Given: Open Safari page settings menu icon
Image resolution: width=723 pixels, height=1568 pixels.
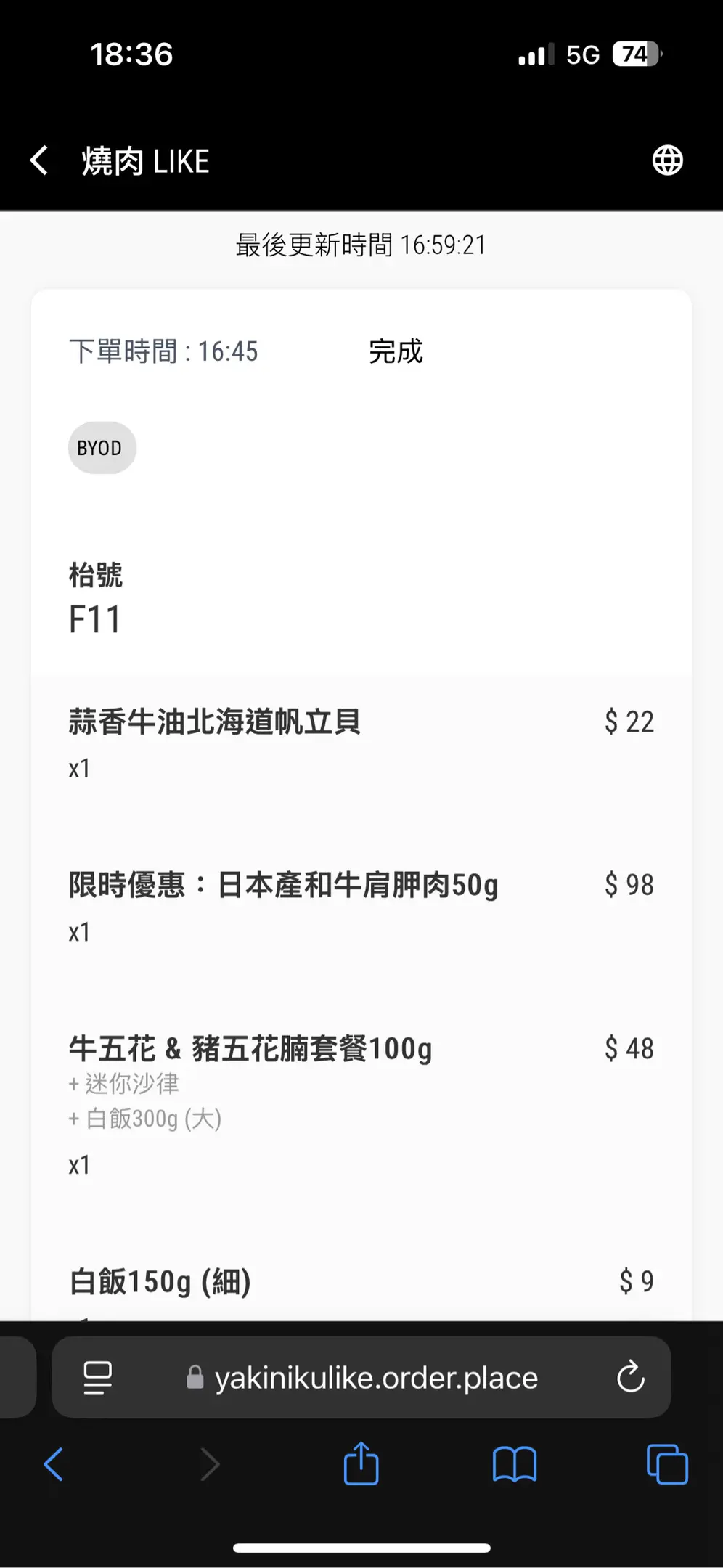Looking at the screenshot, I should 97,1377.
